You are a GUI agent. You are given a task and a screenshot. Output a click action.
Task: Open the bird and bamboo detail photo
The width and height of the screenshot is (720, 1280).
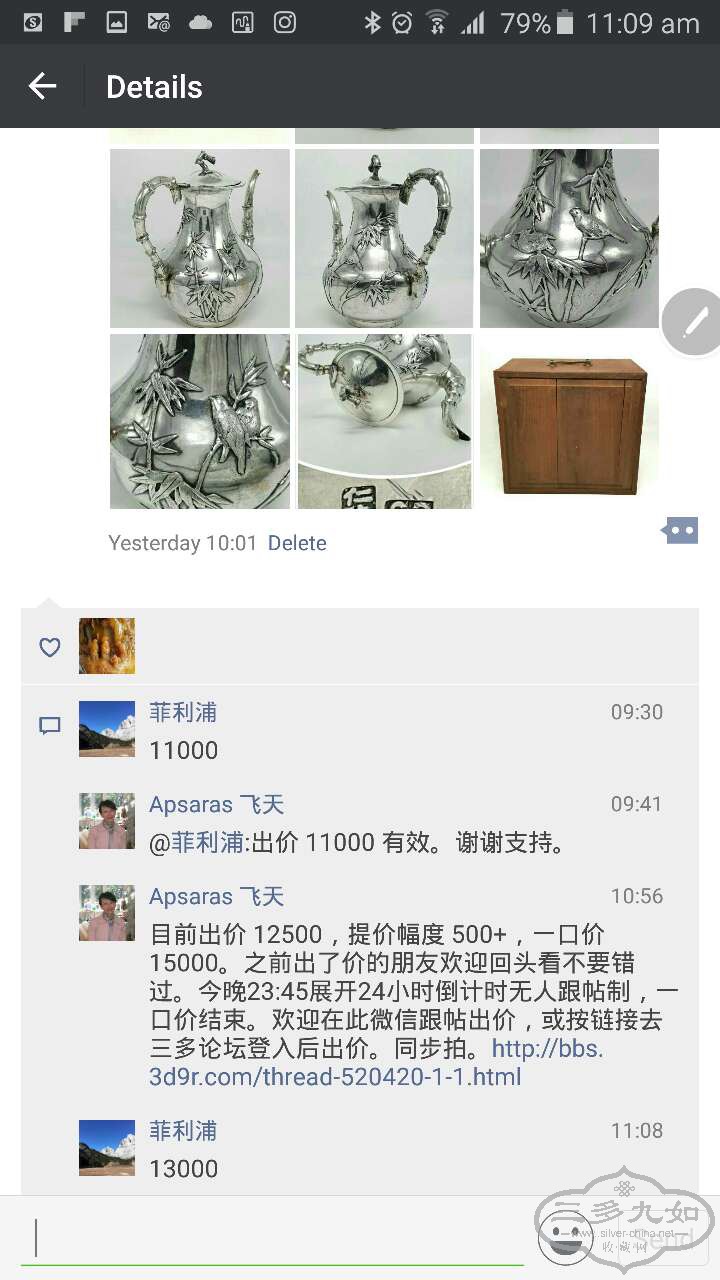click(x=199, y=421)
